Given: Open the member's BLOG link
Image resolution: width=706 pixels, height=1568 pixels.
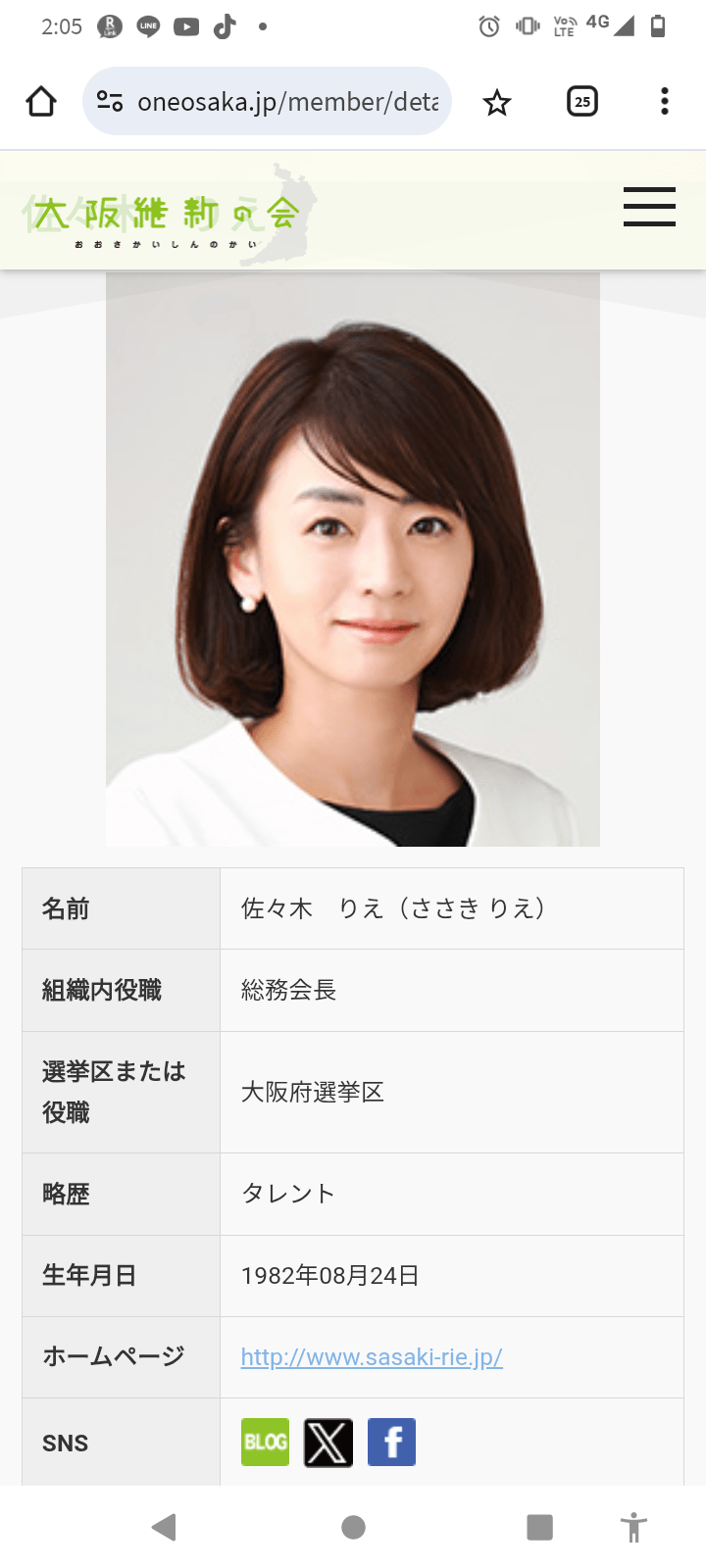Looking at the screenshot, I should [x=265, y=1442].
